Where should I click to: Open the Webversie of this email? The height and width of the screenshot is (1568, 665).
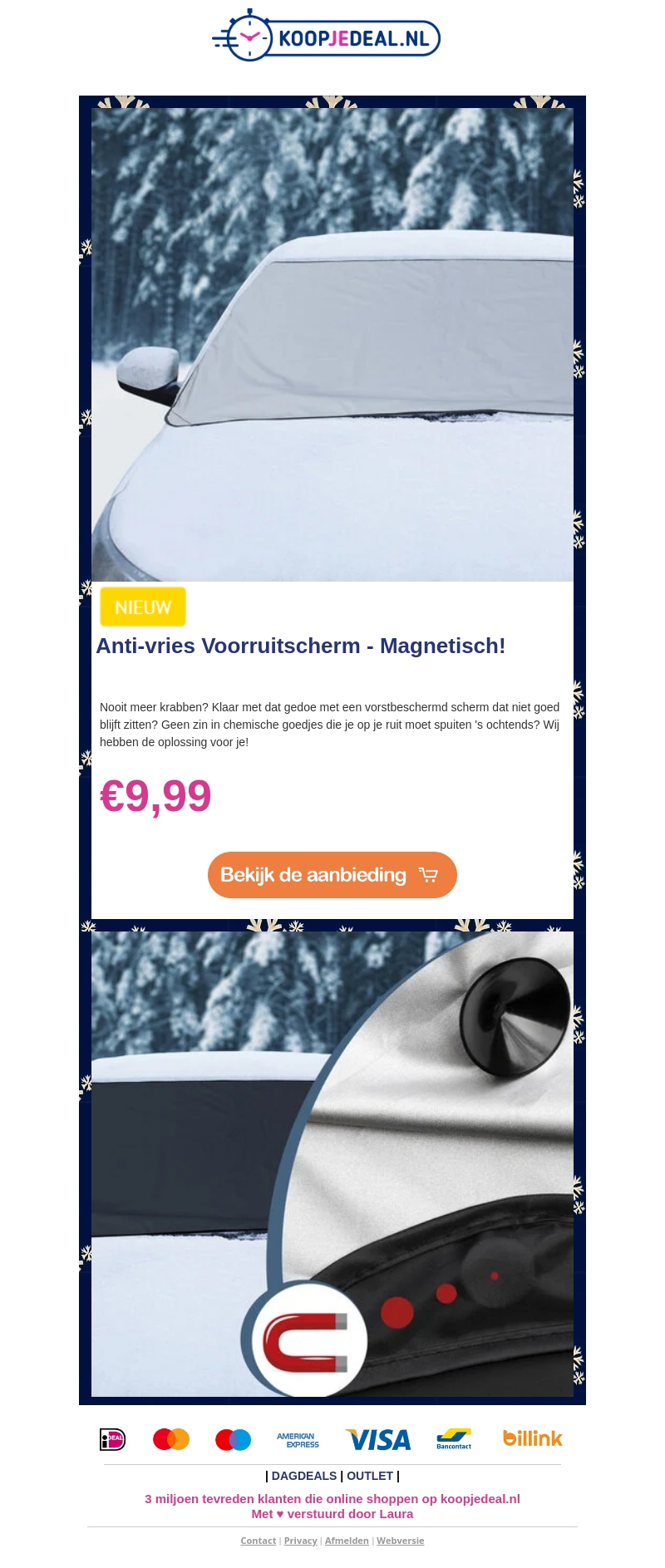pyautogui.click(x=400, y=1541)
